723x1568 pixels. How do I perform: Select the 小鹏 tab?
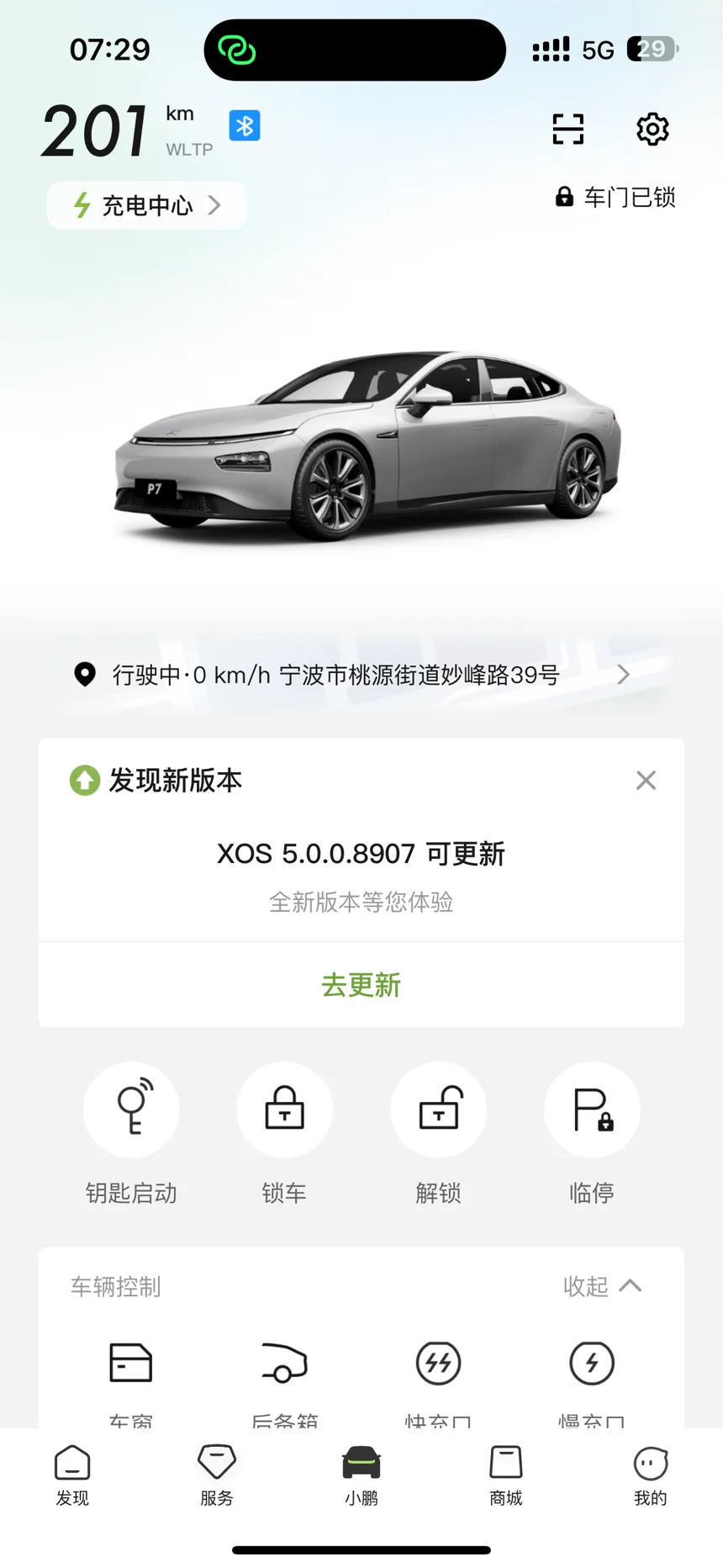click(x=361, y=1475)
